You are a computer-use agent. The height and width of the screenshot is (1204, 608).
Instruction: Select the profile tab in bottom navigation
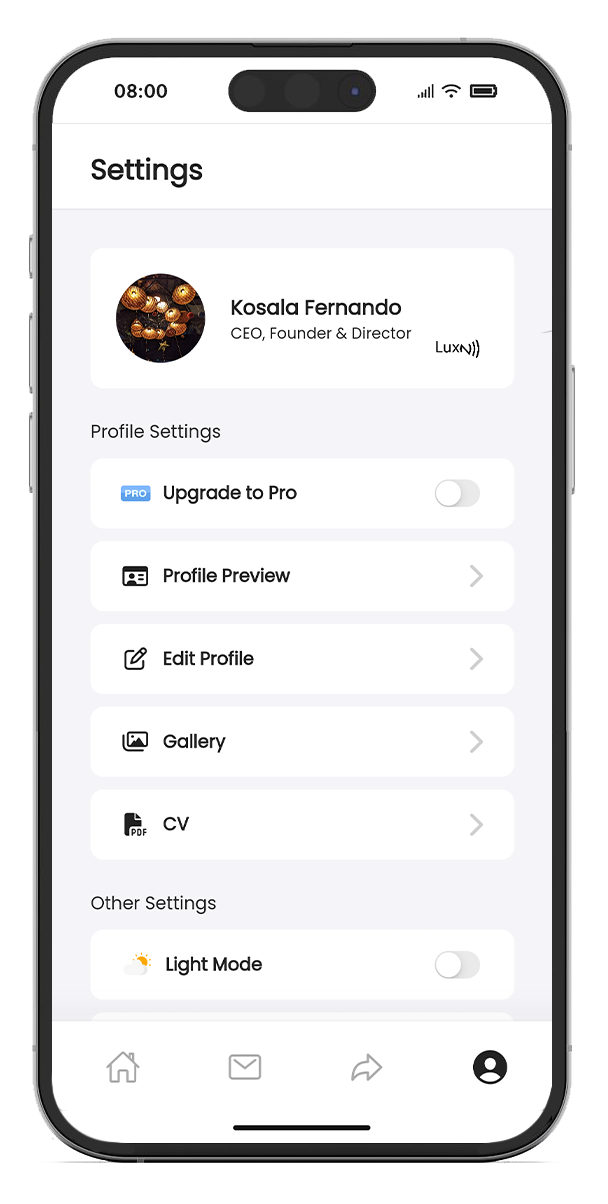(490, 1067)
